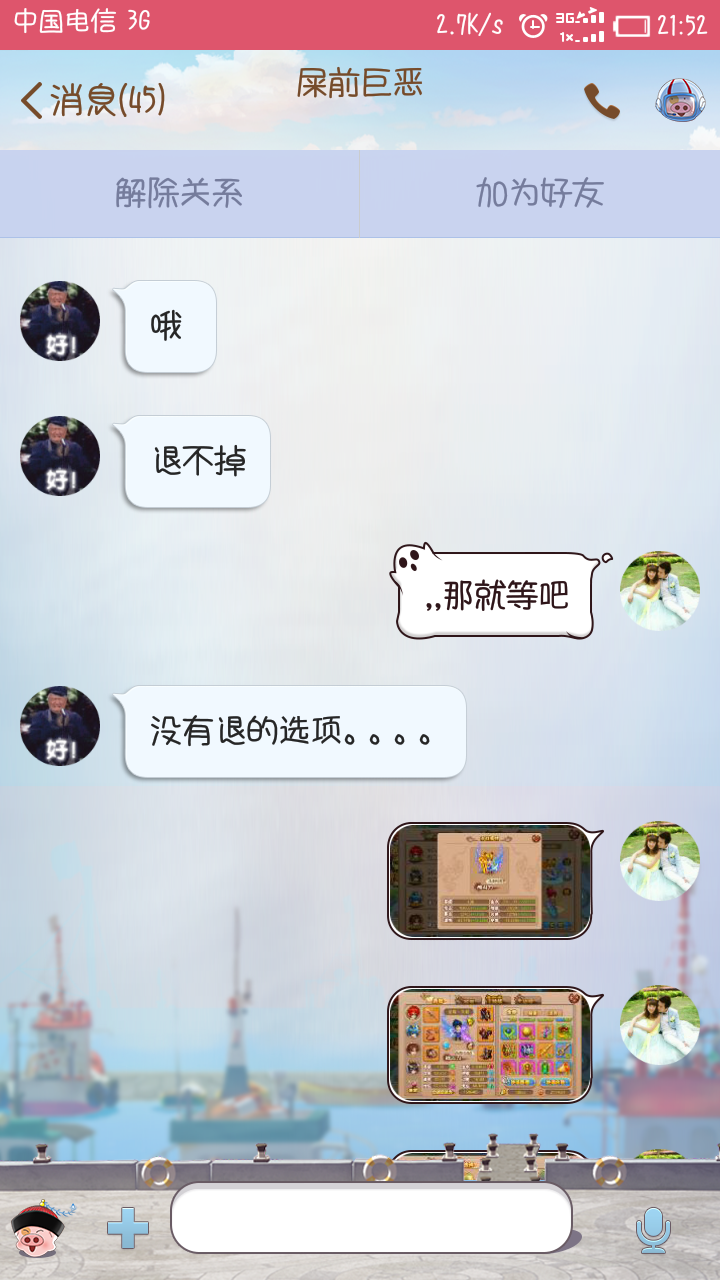Open the second sent game screenshot

coord(490,1045)
